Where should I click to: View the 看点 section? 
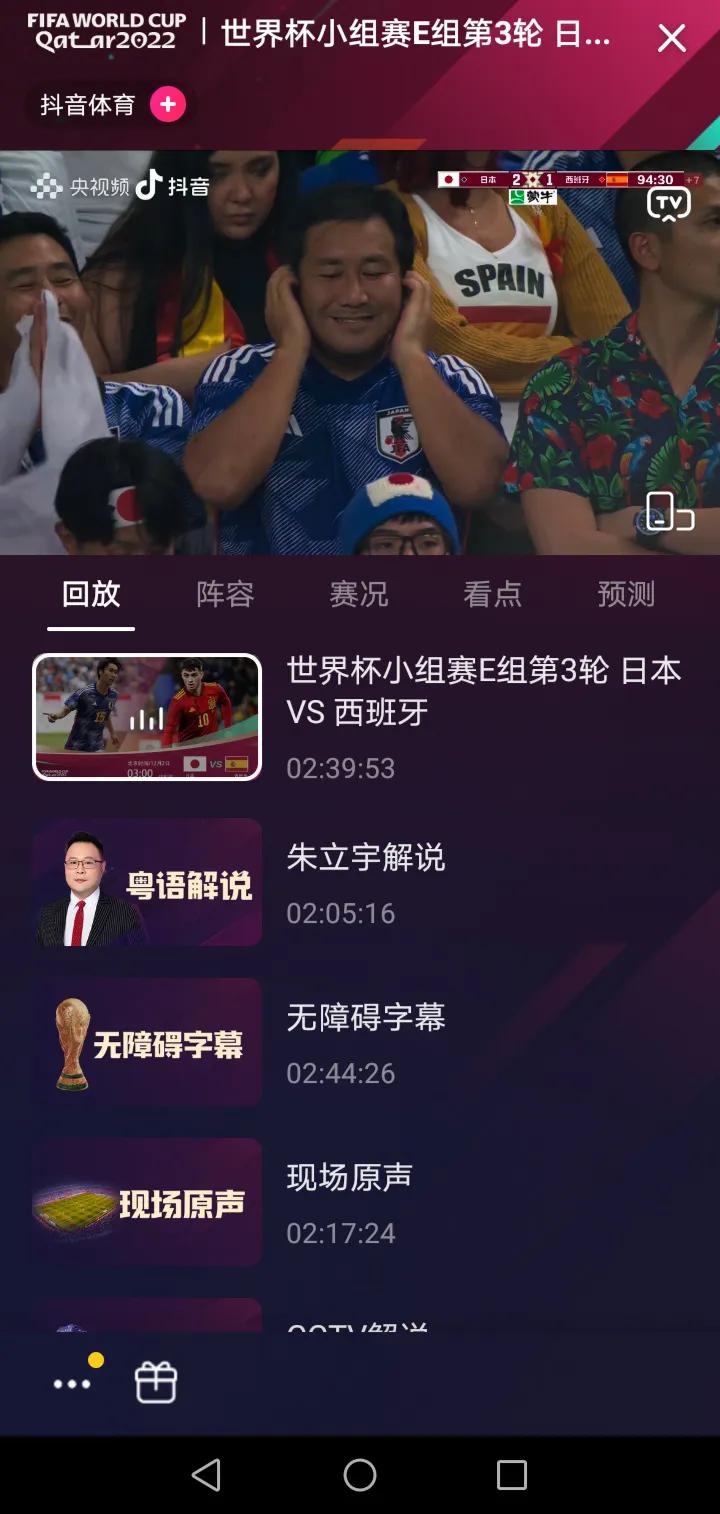pyautogui.click(x=491, y=594)
